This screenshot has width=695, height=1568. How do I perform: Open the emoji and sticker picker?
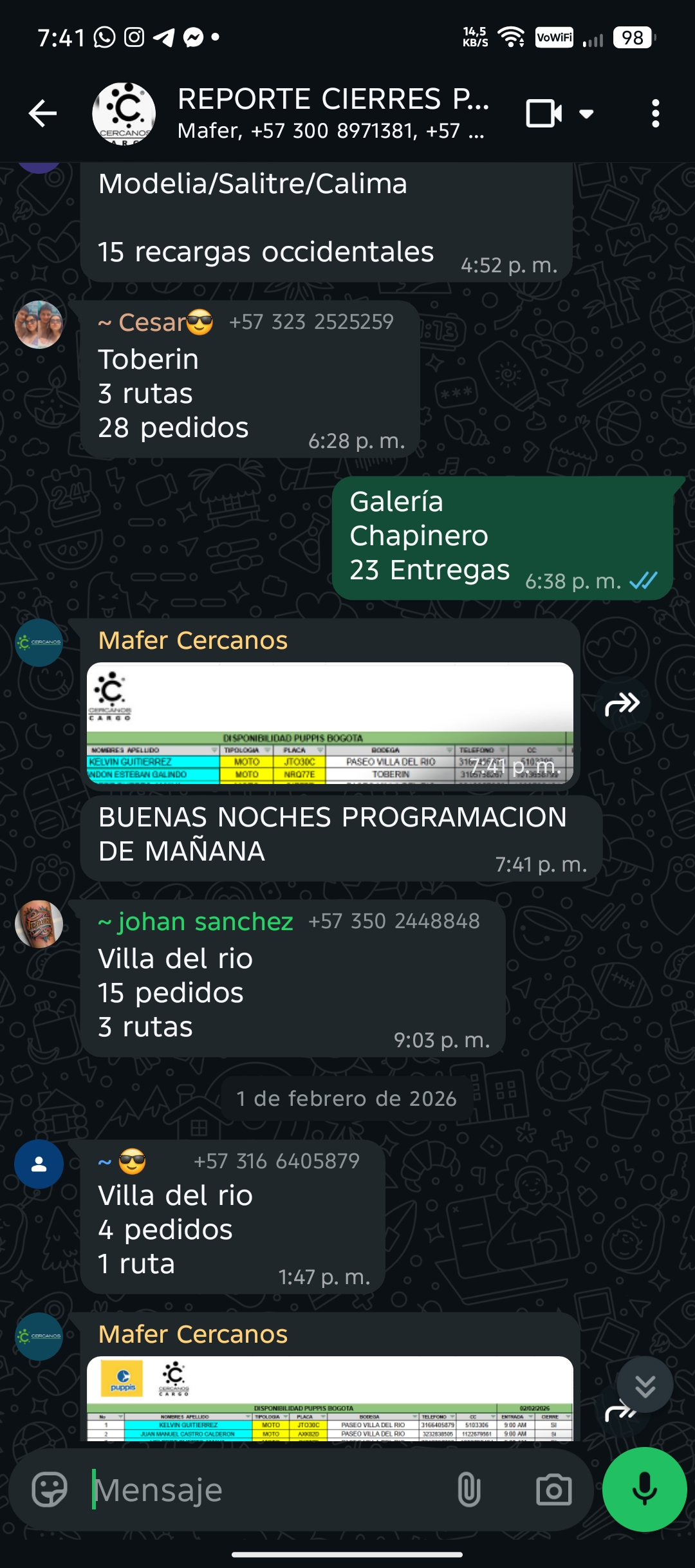click(x=50, y=1489)
